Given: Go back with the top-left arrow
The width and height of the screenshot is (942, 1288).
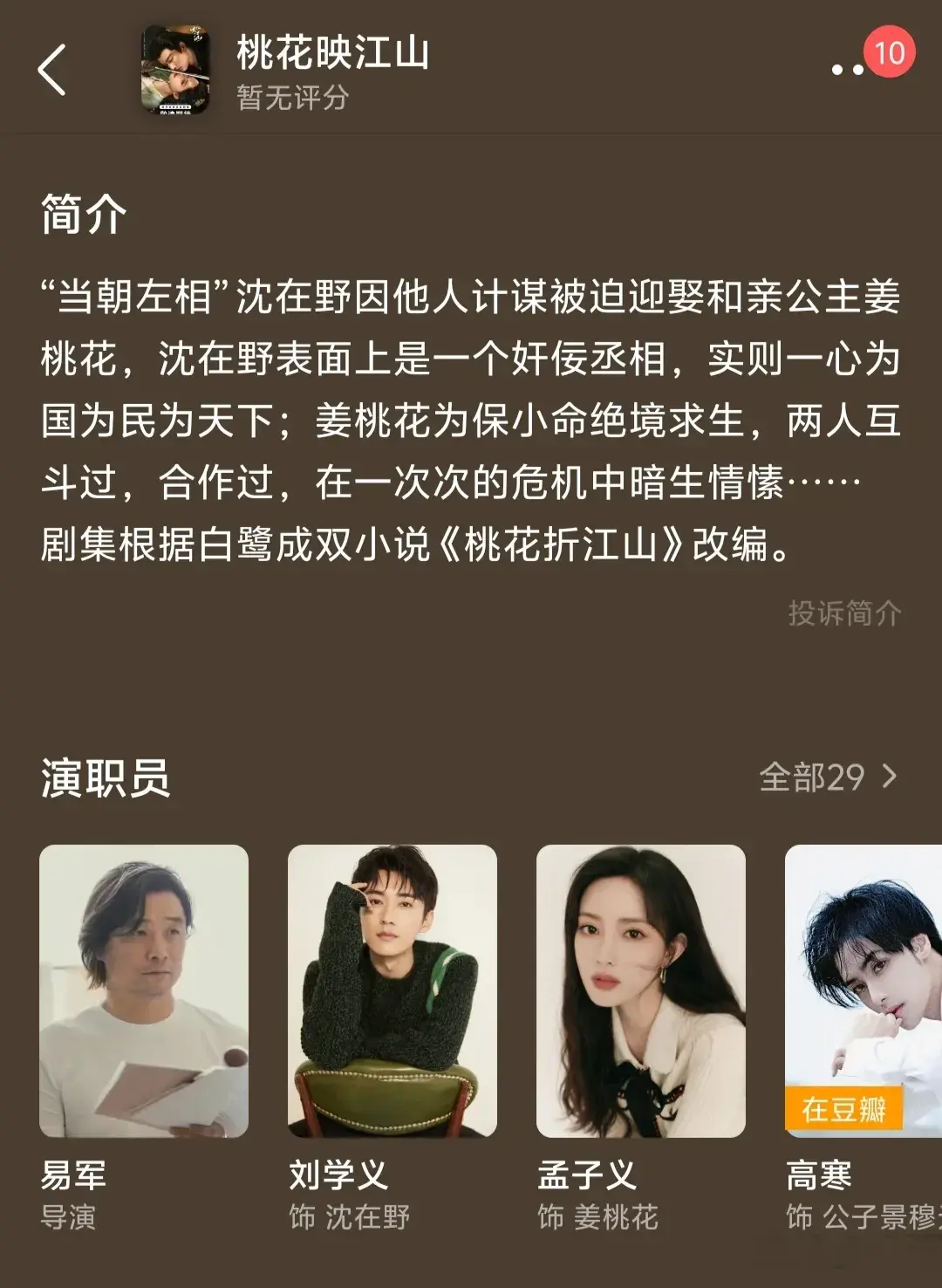Looking at the screenshot, I should 52,70.
